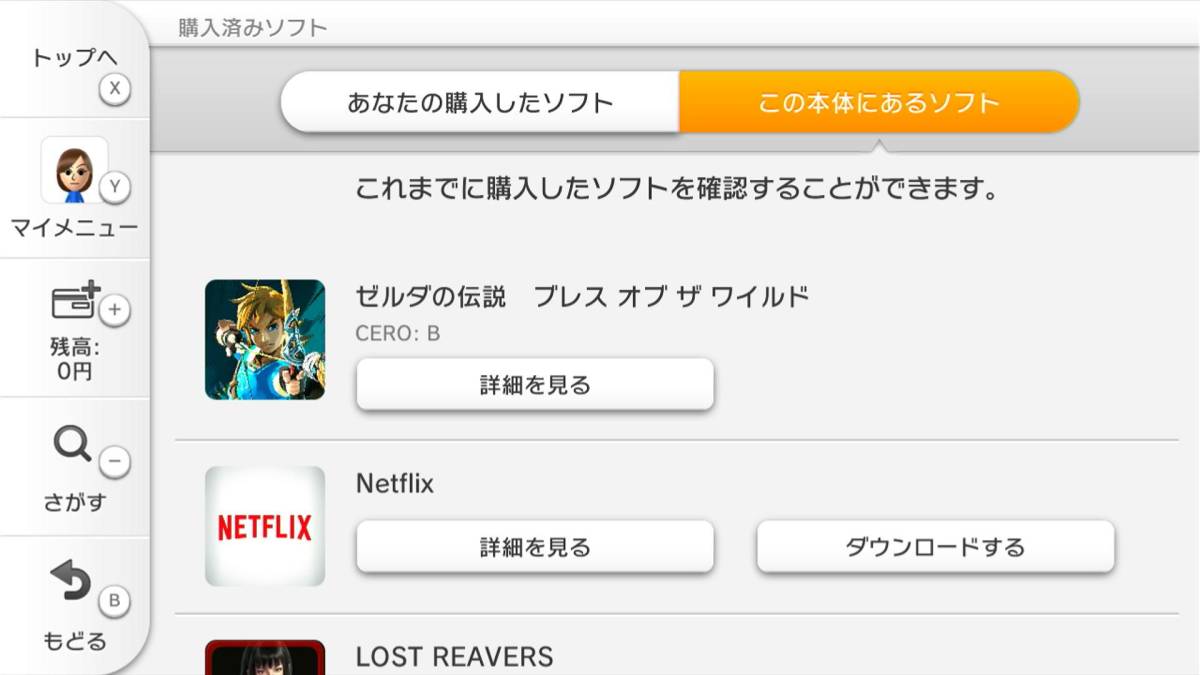Viewport: 1200px width, 675px height.
Task: Switch to あなたの購入したソフト tab
Action: tap(480, 102)
